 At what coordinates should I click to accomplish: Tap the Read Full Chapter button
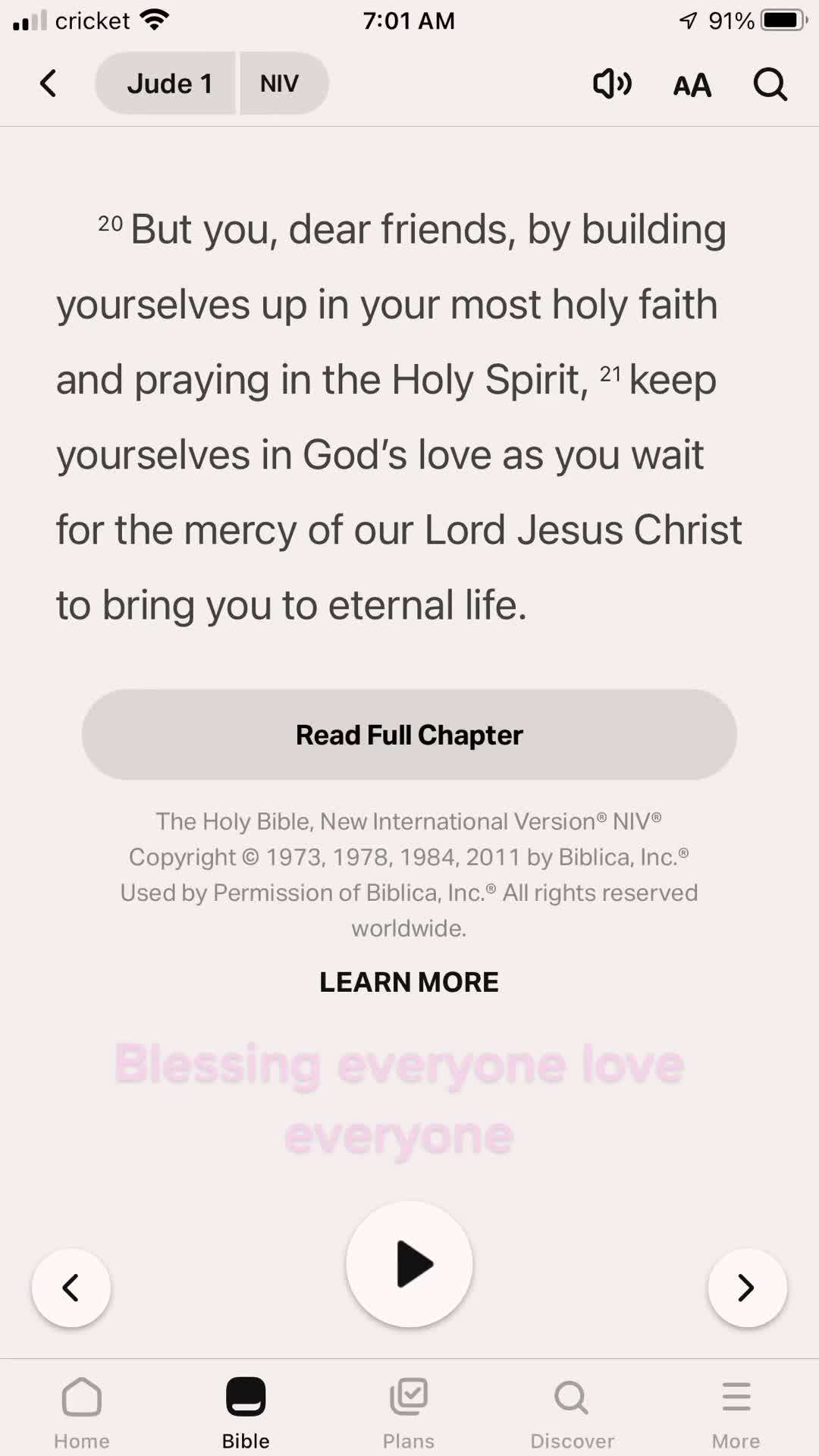[x=409, y=734]
